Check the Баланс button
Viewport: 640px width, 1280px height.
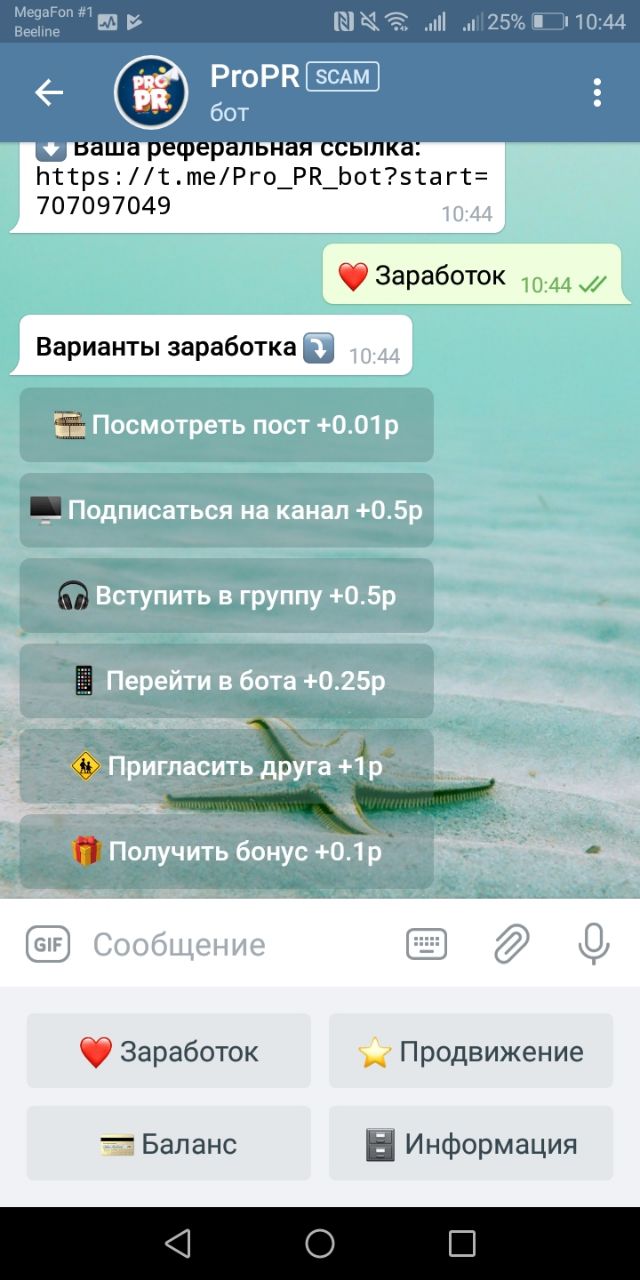point(169,1143)
